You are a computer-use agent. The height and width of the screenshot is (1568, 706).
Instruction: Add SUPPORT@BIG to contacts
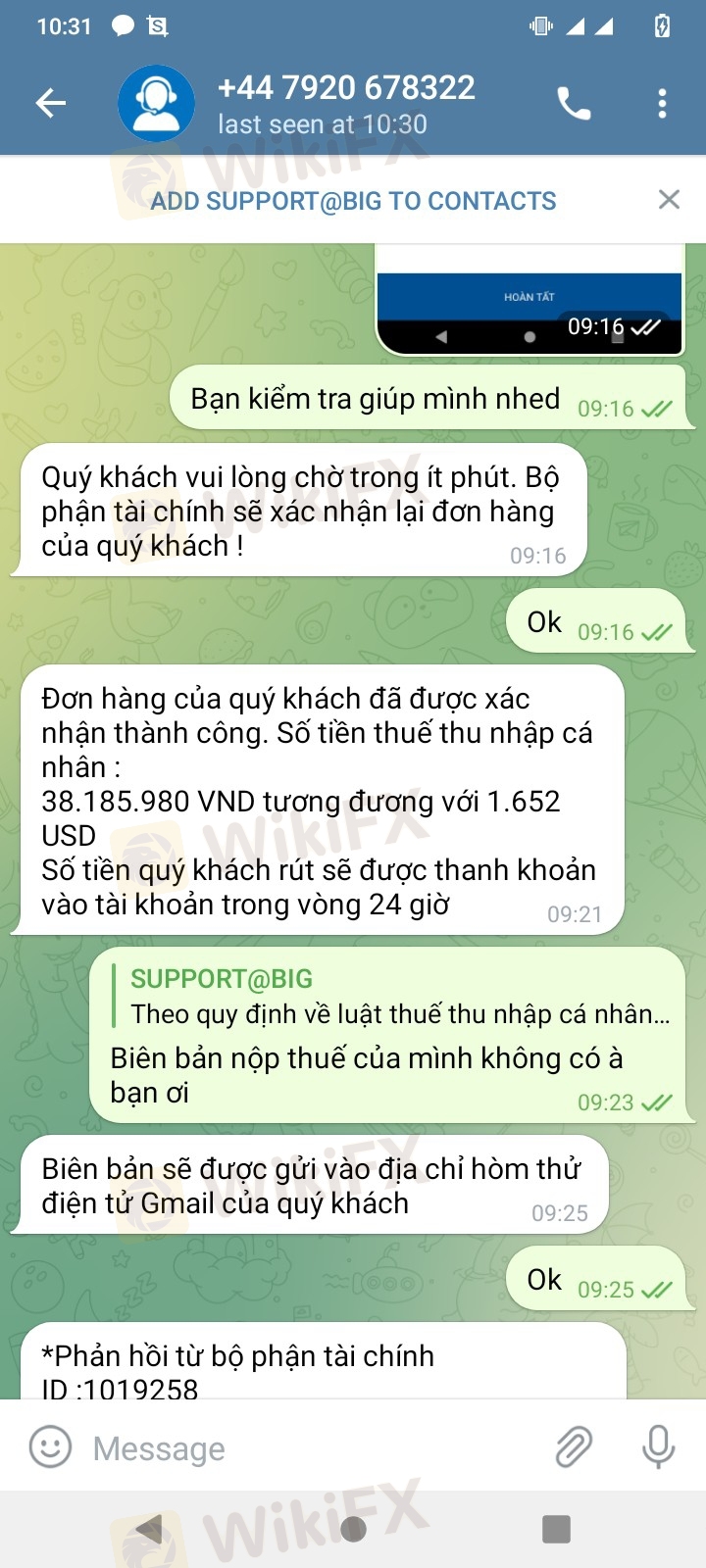pos(353,201)
